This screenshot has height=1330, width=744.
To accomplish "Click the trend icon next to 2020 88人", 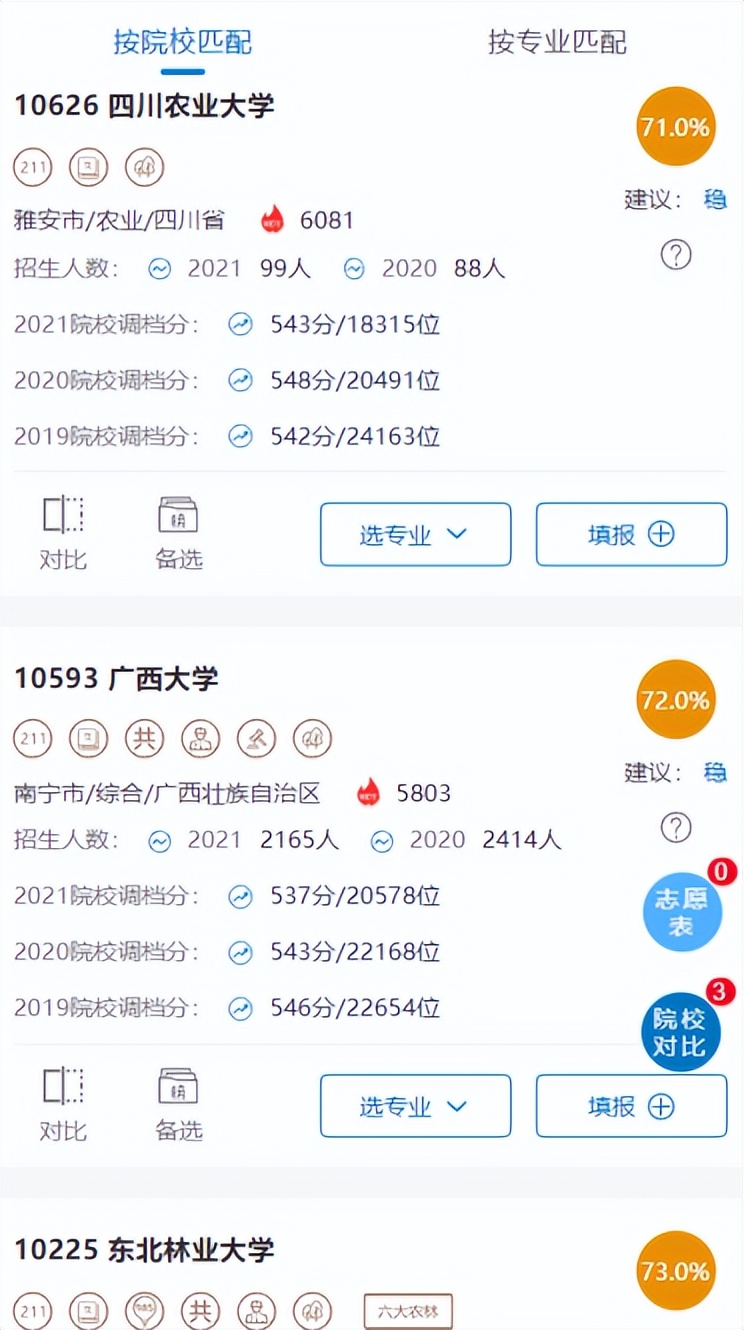I will point(353,269).
